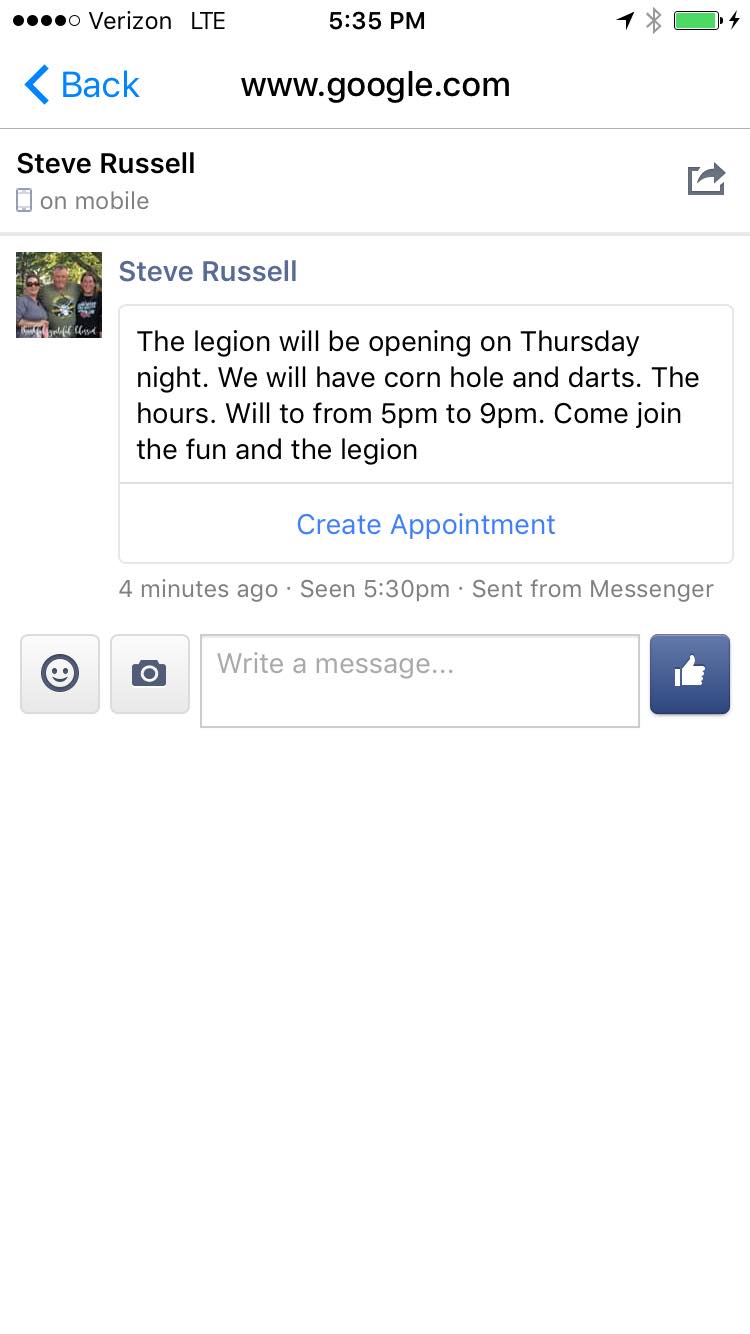Open the emoji picker
The height and width of the screenshot is (1334, 750).
click(x=60, y=673)
